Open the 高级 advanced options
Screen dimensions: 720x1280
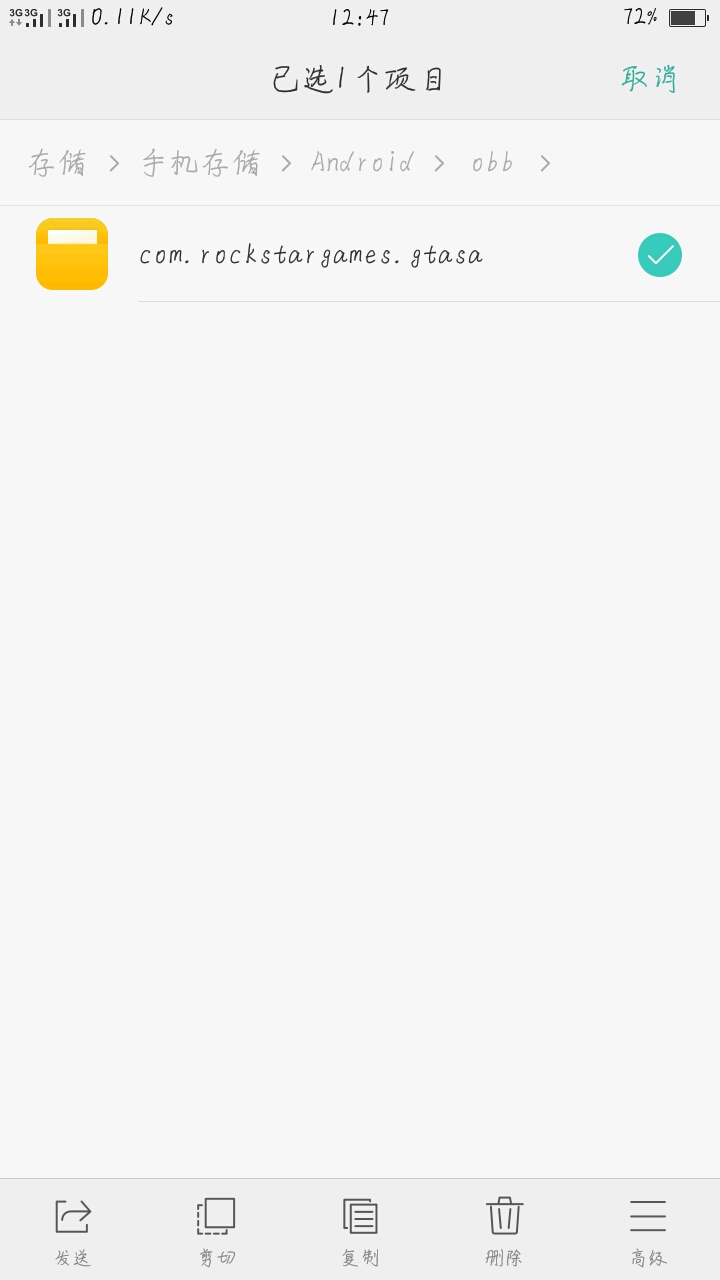coord(648,1230)
